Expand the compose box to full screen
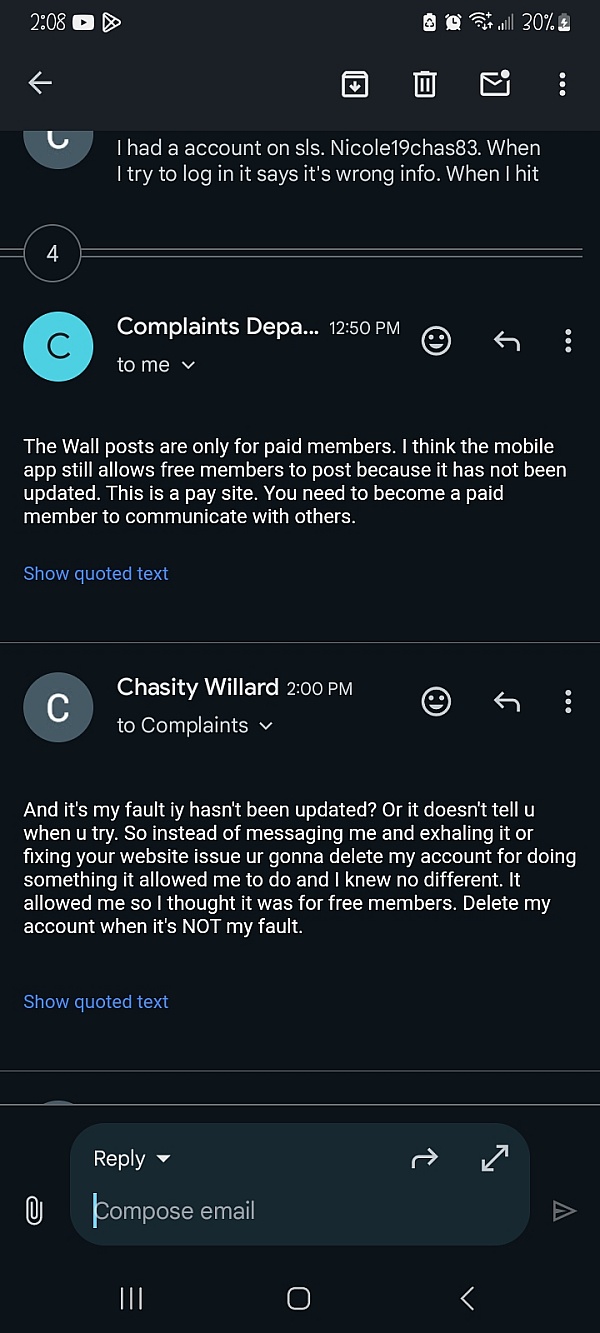Screen dimensions: 600x1333 pyautogui.click(x=495, y=1158)
